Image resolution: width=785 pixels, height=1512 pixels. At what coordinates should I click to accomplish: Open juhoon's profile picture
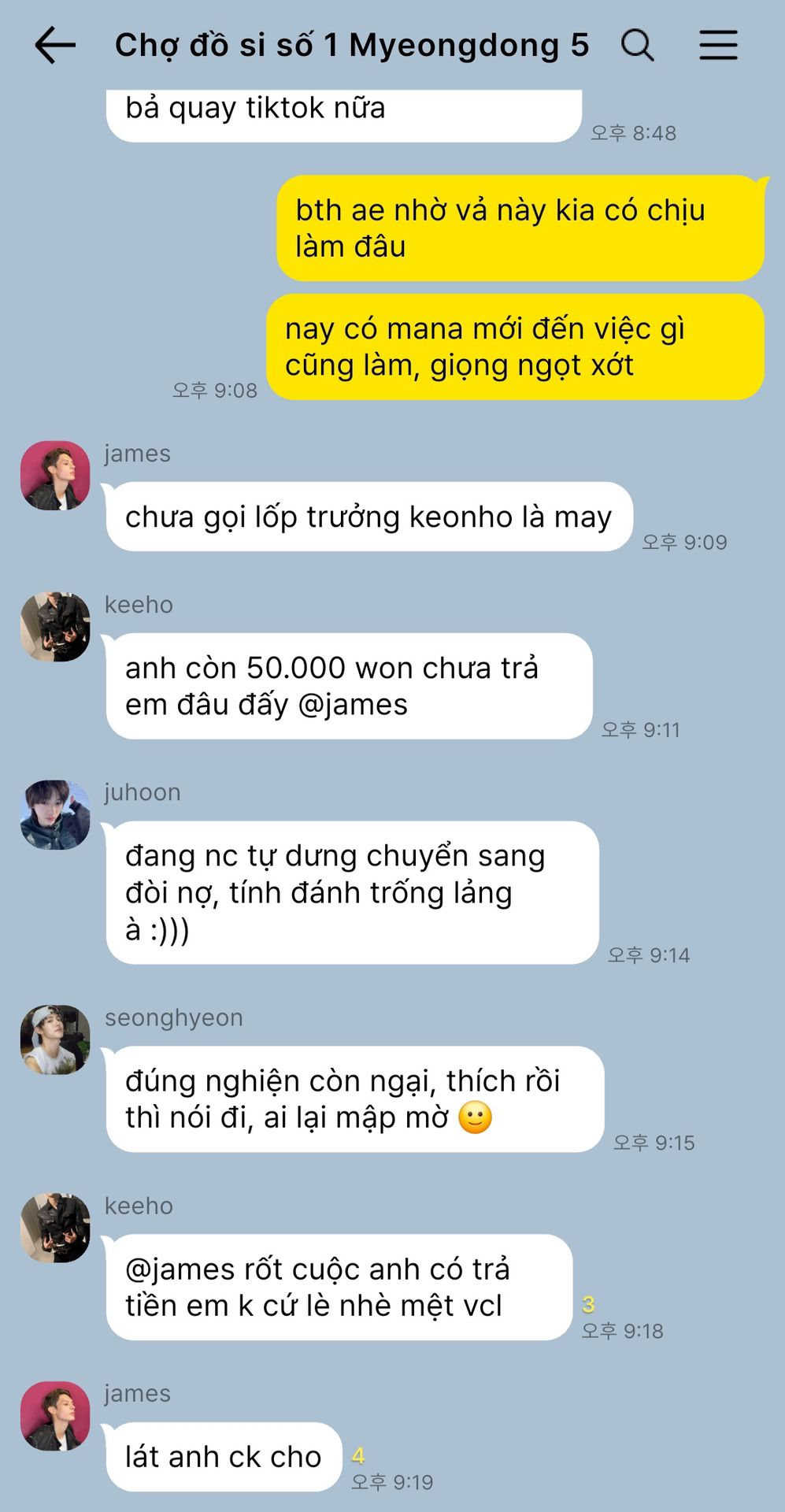click(x=55, y=815)
